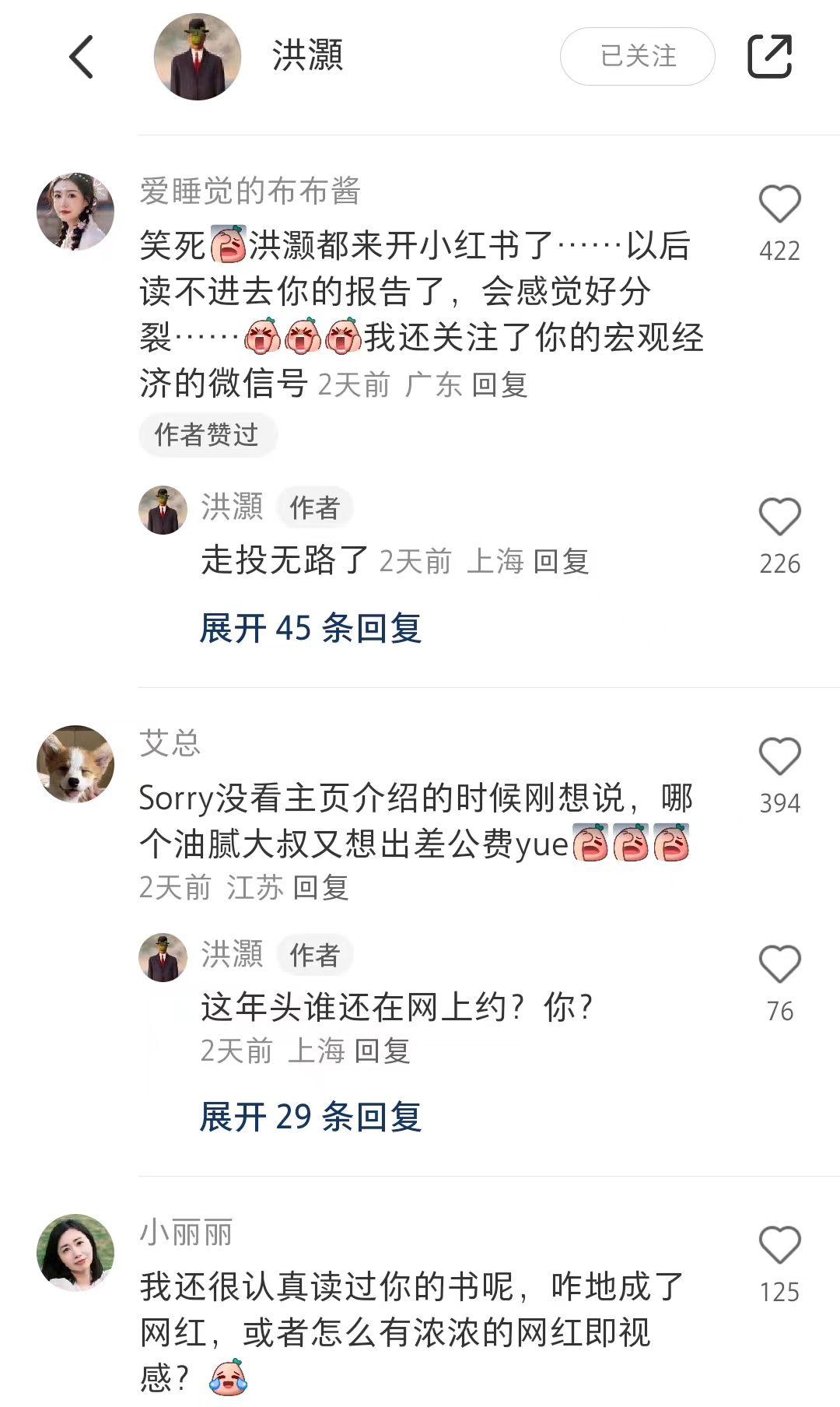Expand 45 replies
The height and width of the screenshot is (1407, 840).
click(x=310, y=628)
